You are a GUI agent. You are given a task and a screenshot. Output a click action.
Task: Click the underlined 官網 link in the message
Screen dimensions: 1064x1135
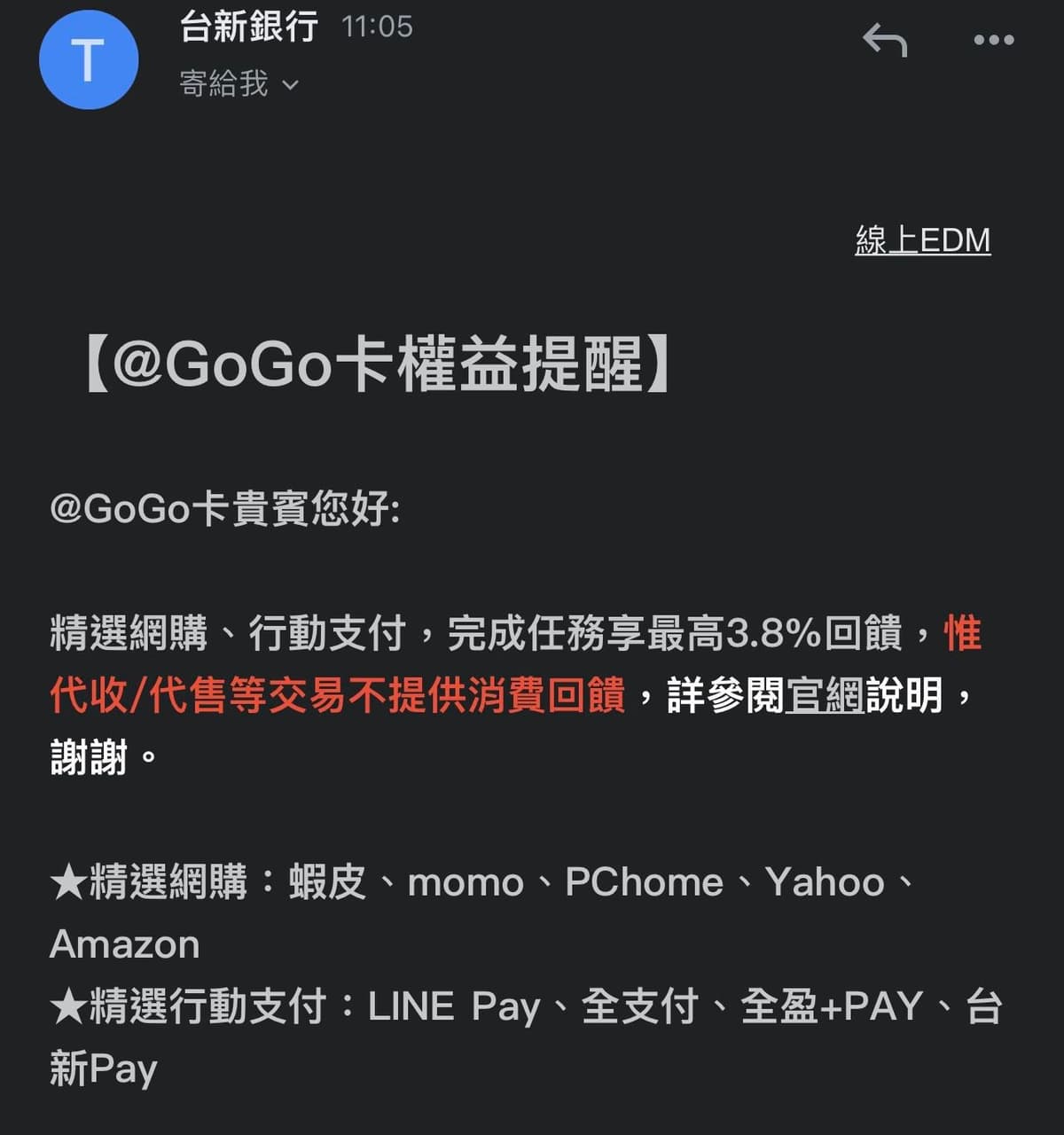(x=825, y=699)
